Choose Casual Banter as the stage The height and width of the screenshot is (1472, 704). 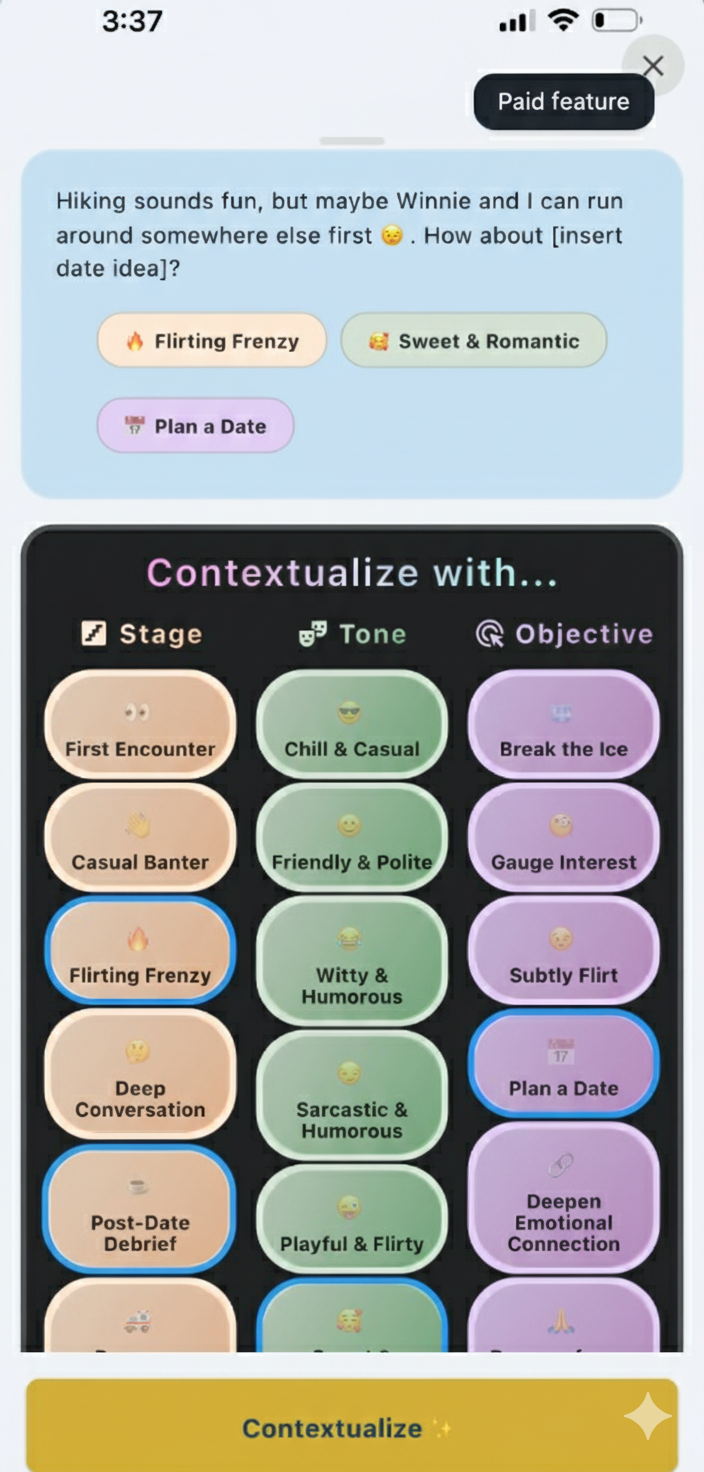(140, 838)
